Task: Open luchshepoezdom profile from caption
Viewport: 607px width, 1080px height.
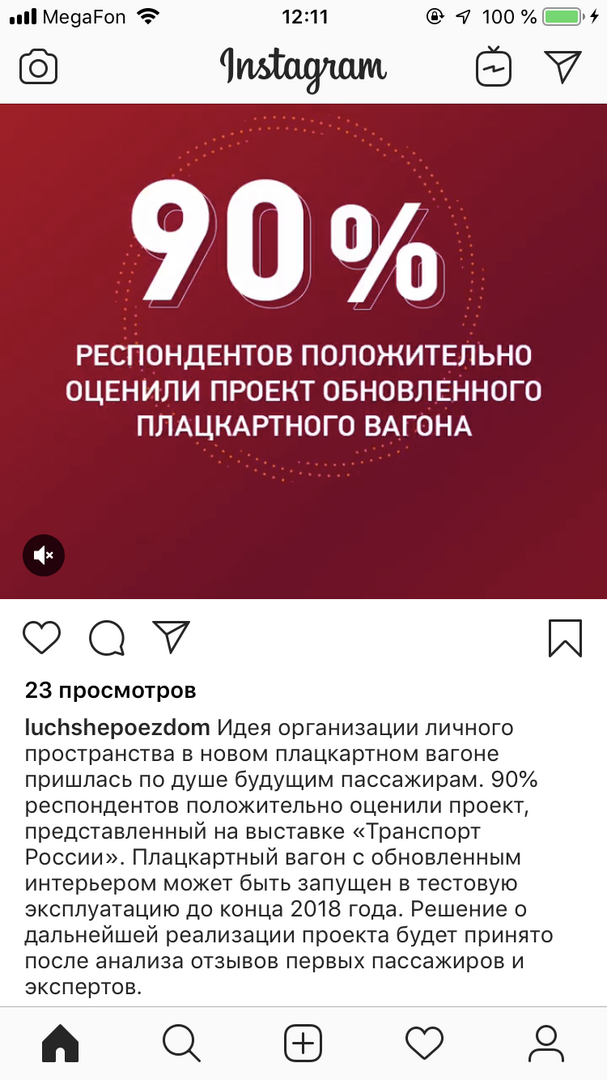Action: tap(117, 727)
